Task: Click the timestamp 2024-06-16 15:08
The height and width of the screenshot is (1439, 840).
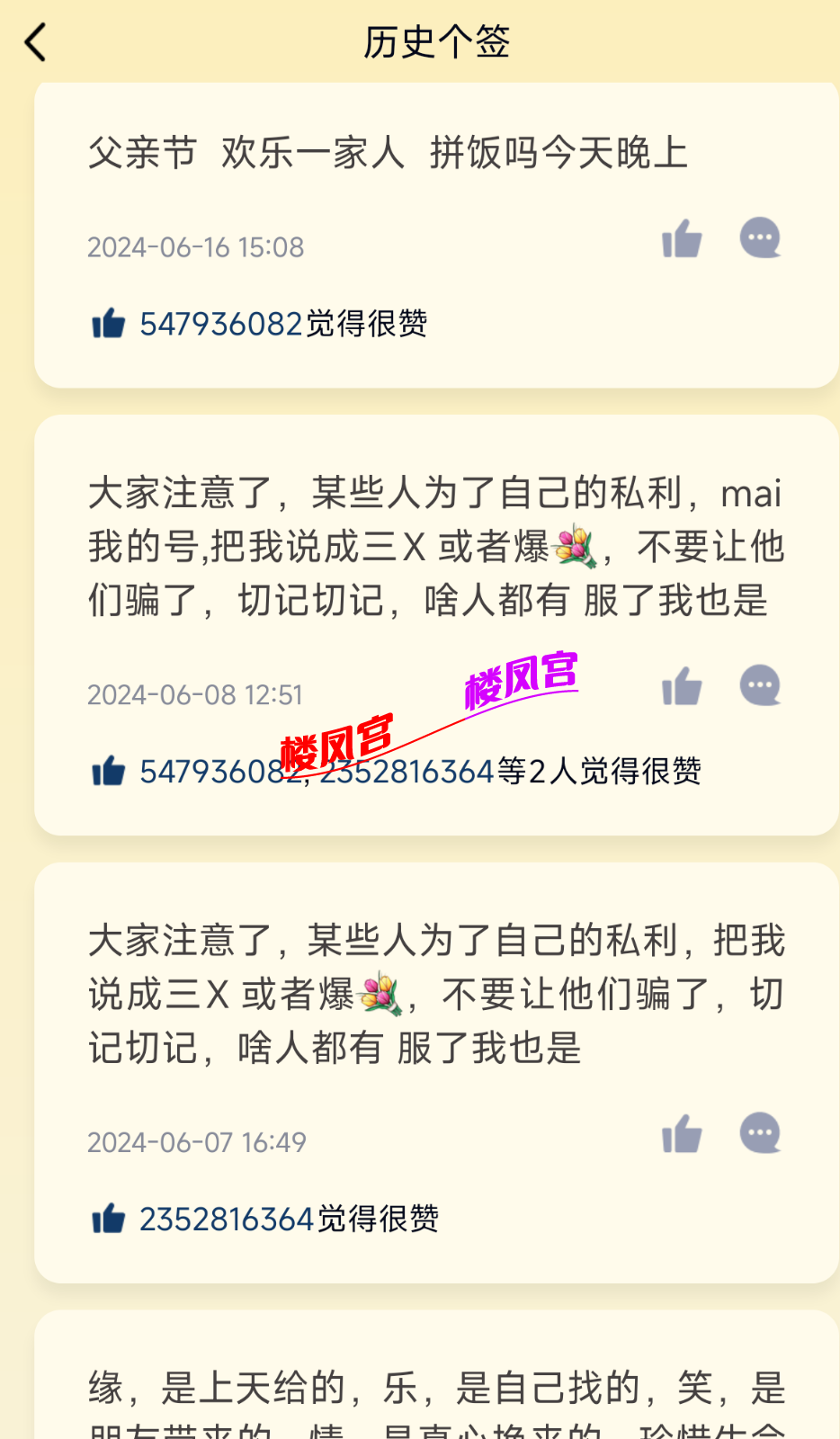Action: point(196,246)
